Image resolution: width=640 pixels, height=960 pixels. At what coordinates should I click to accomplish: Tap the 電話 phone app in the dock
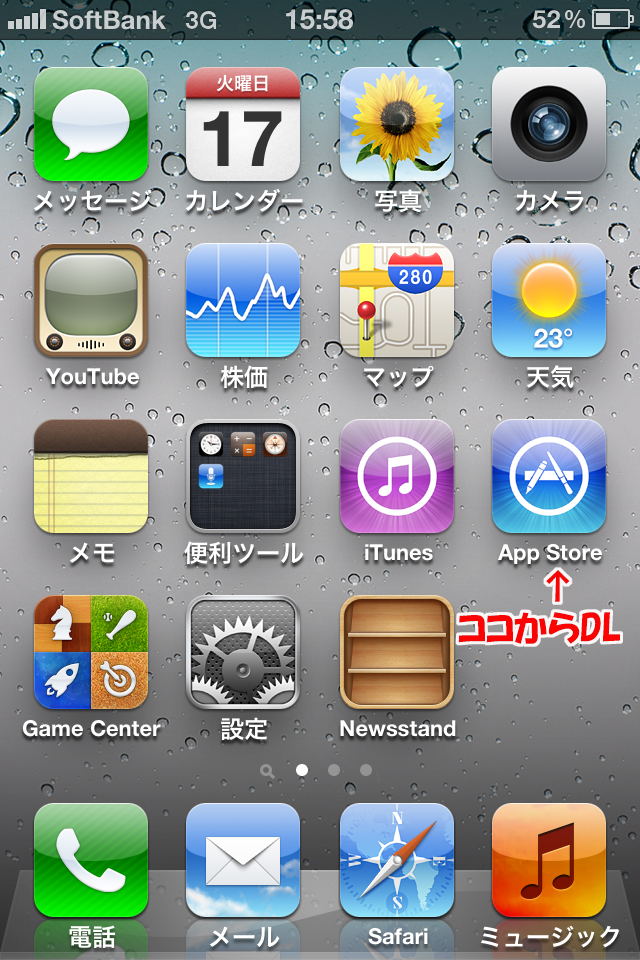(91, 860)
